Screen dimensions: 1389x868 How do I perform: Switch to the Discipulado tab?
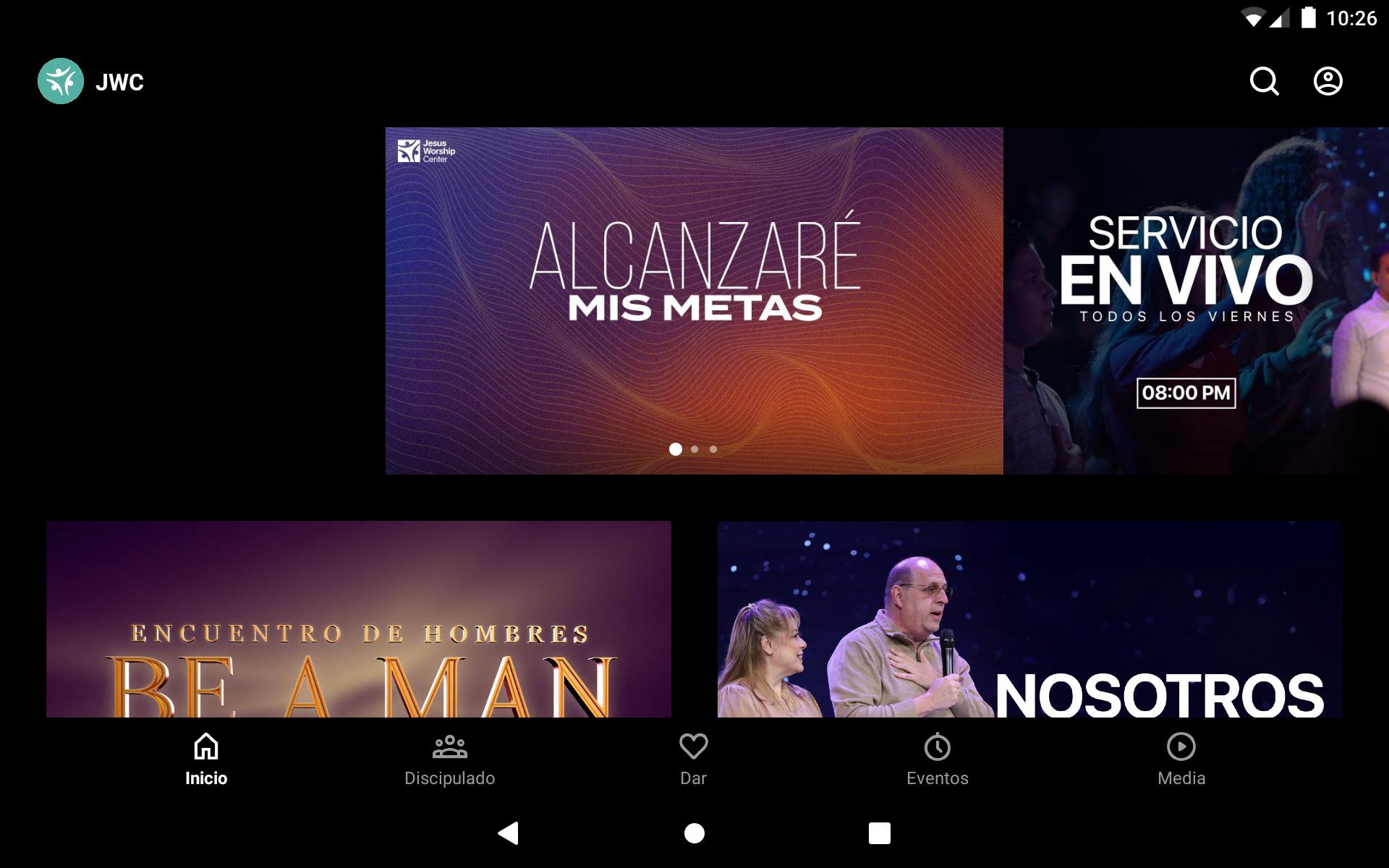tap(449, 759)
